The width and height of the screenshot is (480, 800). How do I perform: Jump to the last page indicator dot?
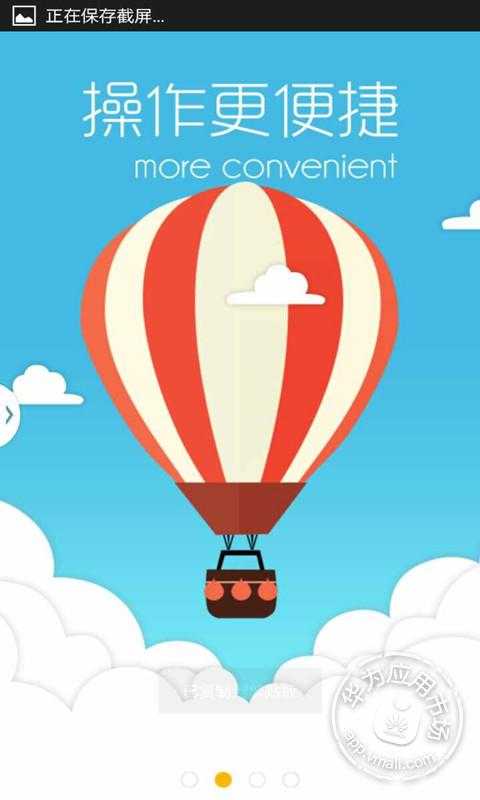coord(291,779)
